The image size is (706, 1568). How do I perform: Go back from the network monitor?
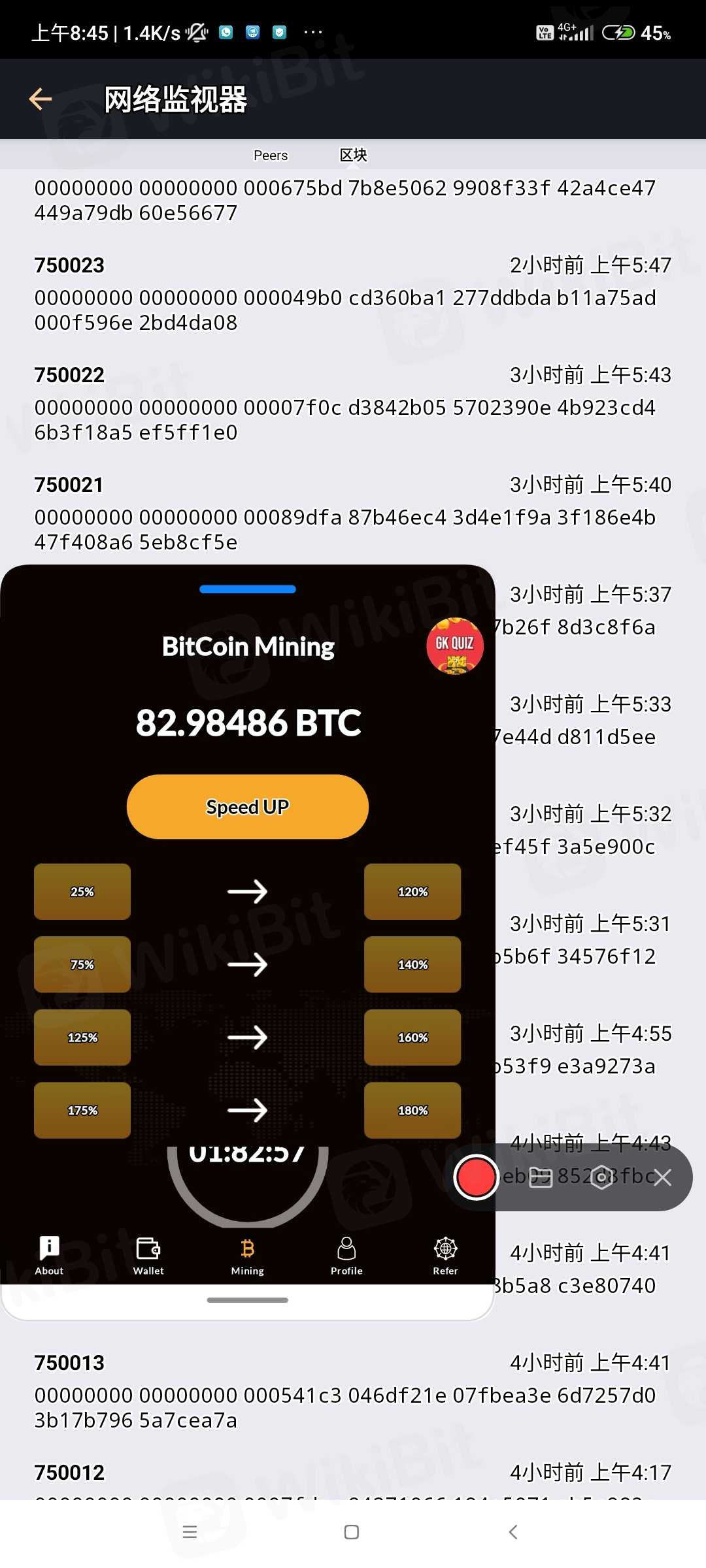click(41, 99)
